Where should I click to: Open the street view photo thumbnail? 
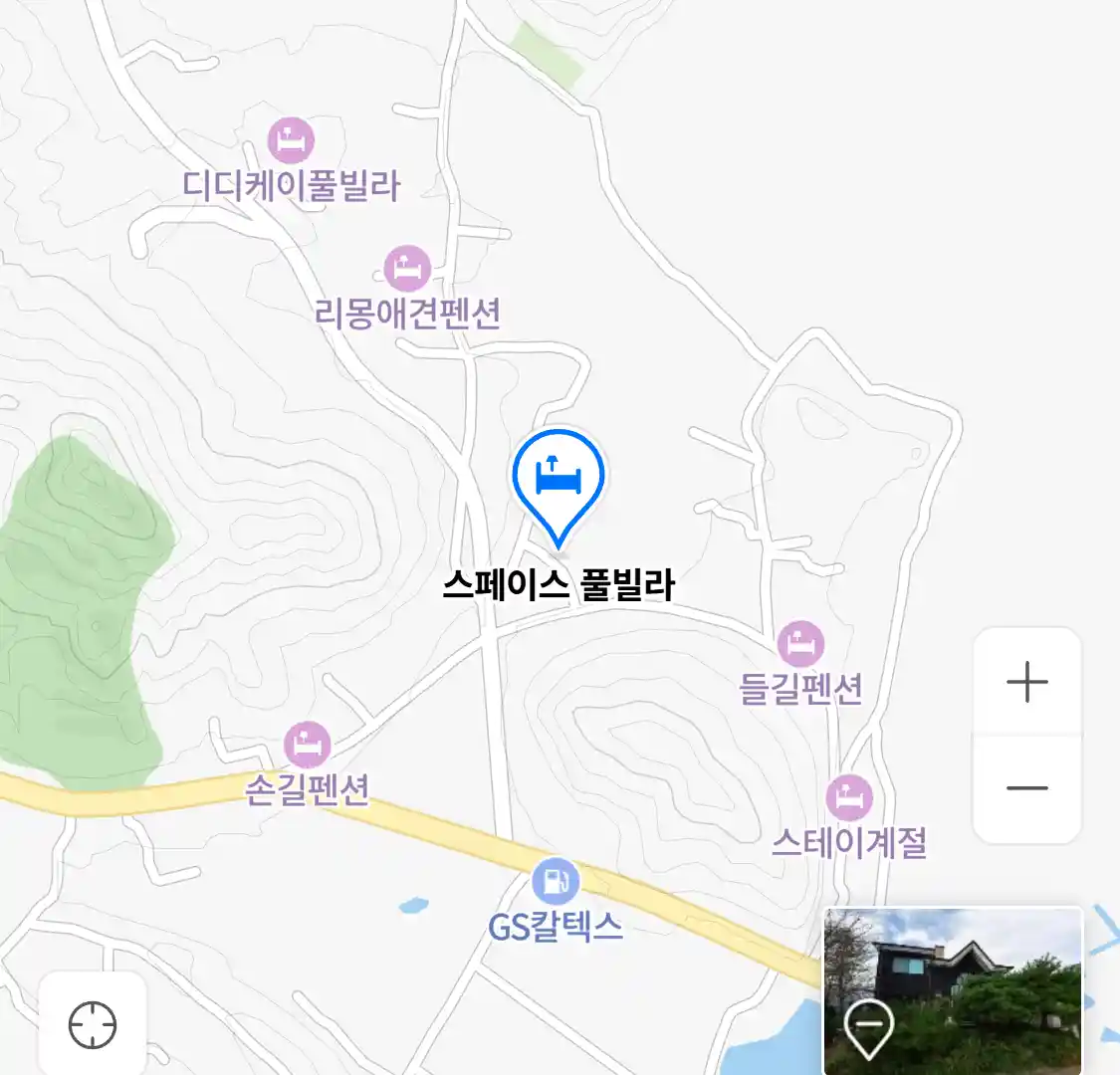[x=953, y=990]
